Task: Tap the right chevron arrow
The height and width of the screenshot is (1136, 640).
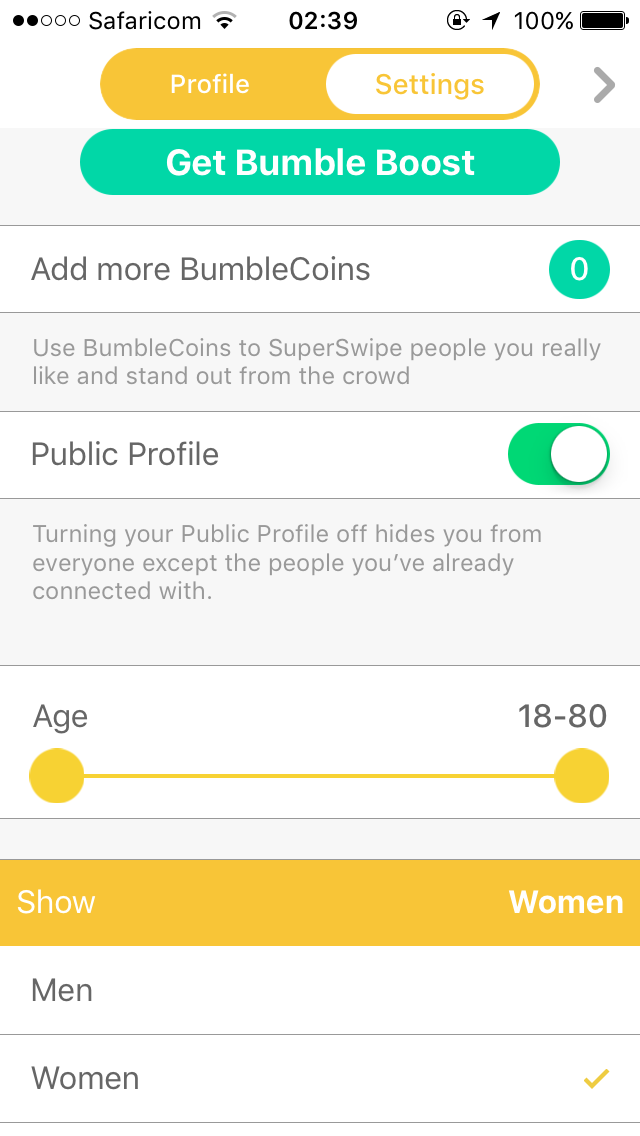Action: (603, 85)
